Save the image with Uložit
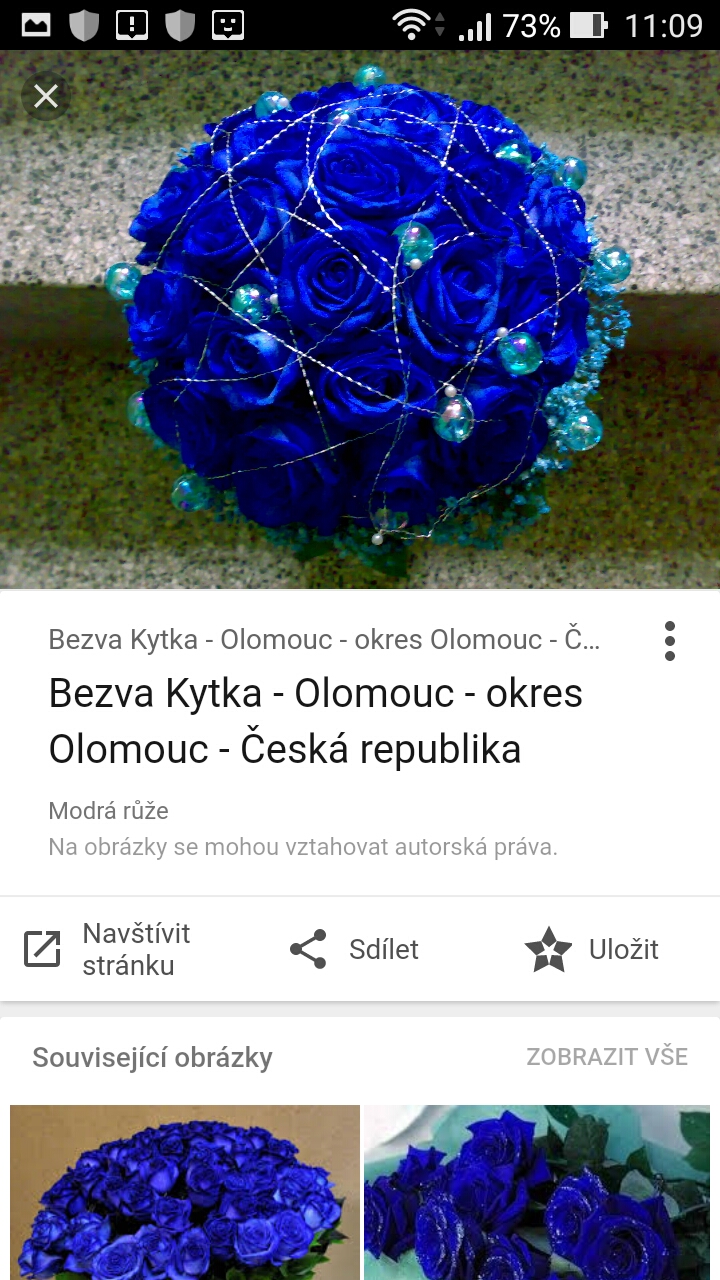The image size is (720, 1280). 592,949
